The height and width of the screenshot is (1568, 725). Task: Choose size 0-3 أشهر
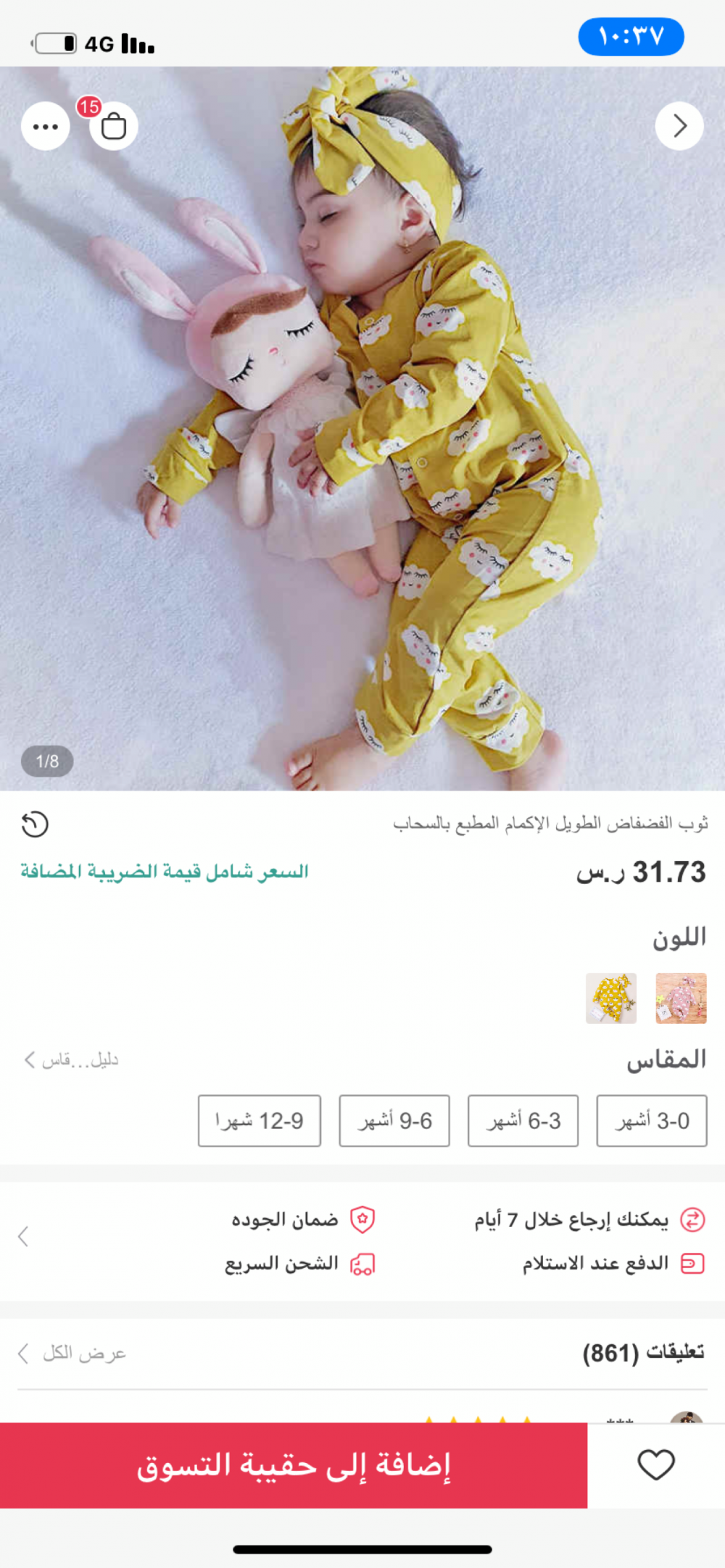(x=651, y=1120)
